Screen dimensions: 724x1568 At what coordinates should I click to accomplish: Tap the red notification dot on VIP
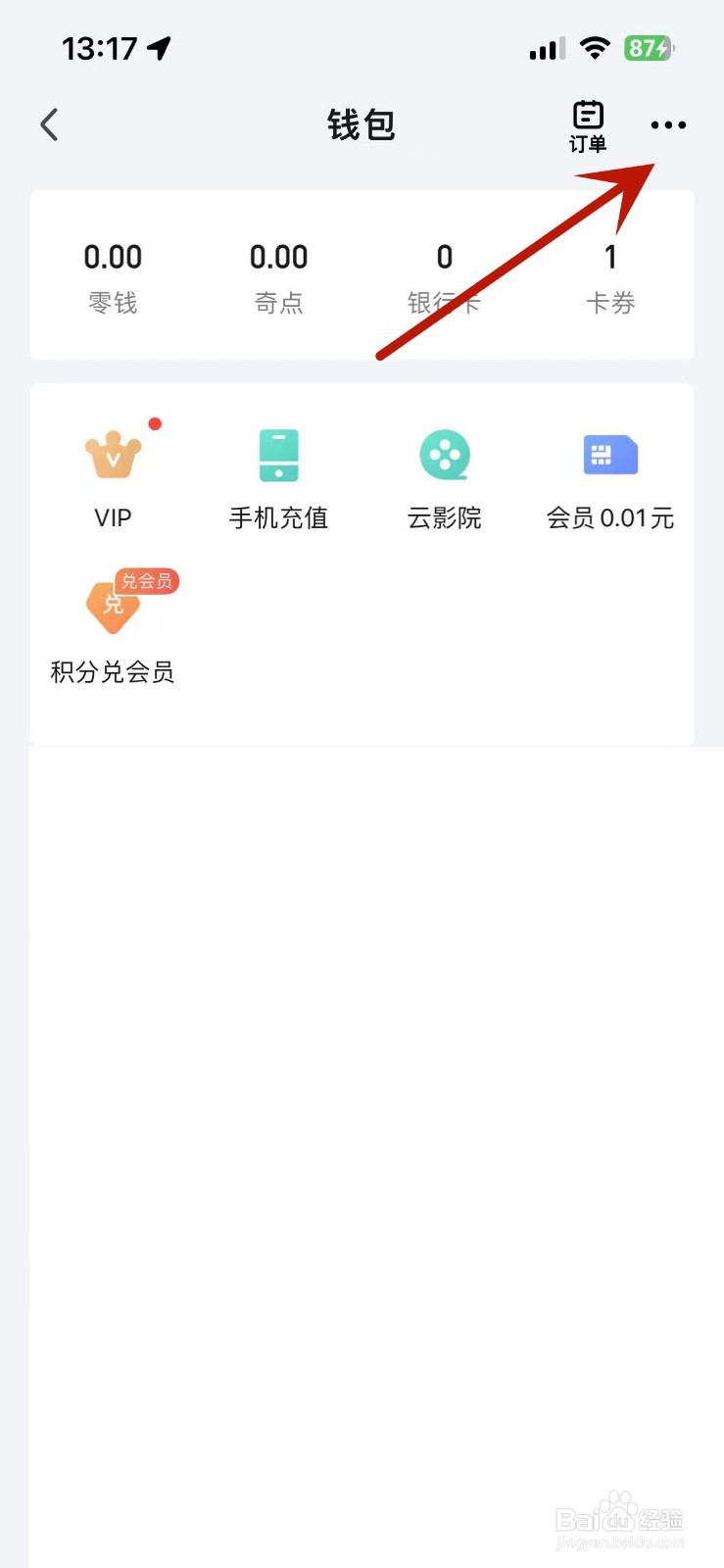pos(156,423)
